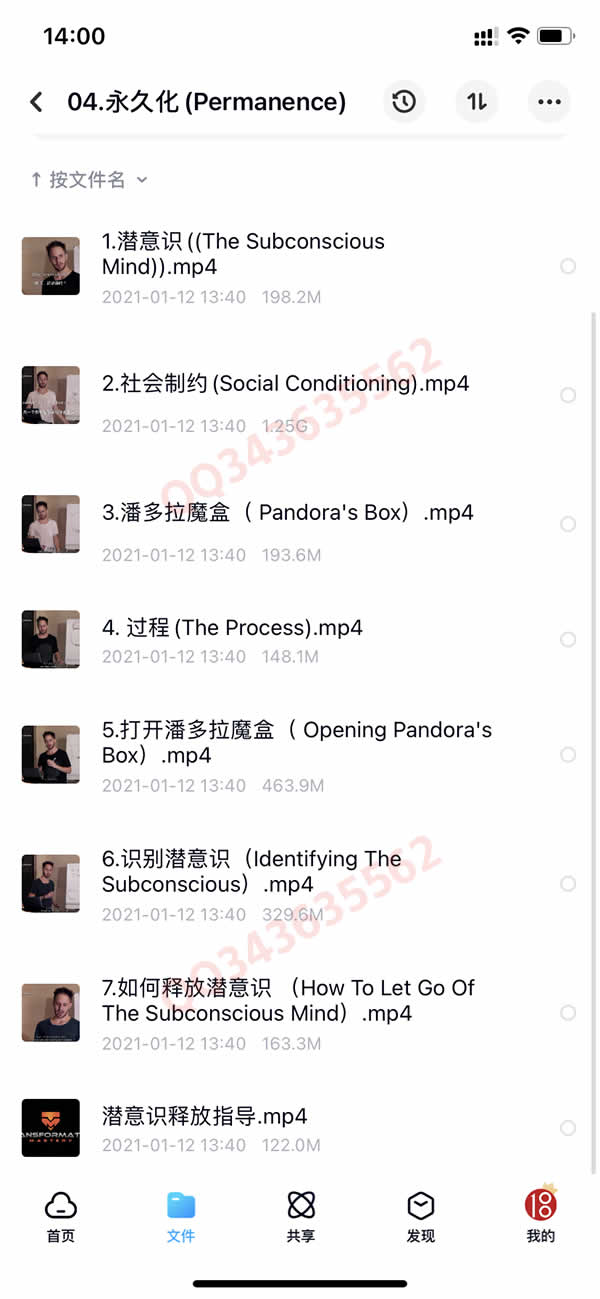The width and height of the screenshot is (600, 1299).
Task: Switch to the 发现 tab
Action: 421,1215
